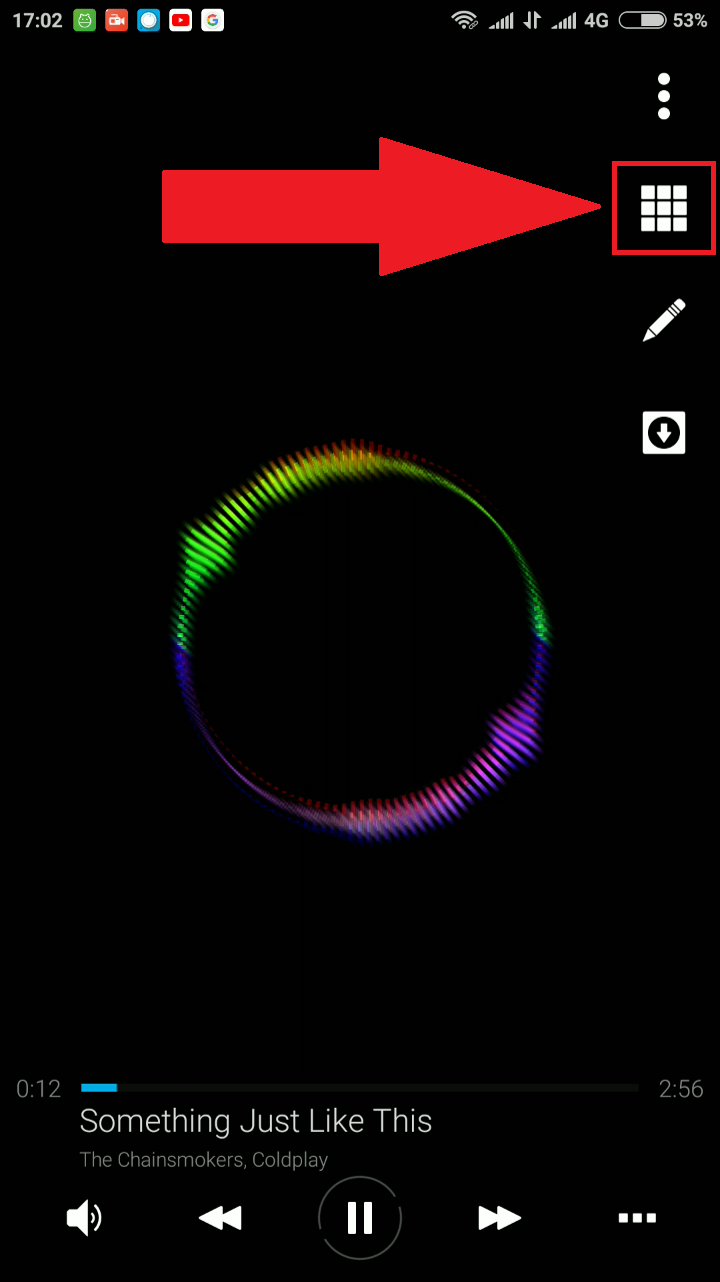This screenshot has height=1282, width=720.
Task: Open the three-dot overflow menu
Action: 664,96
